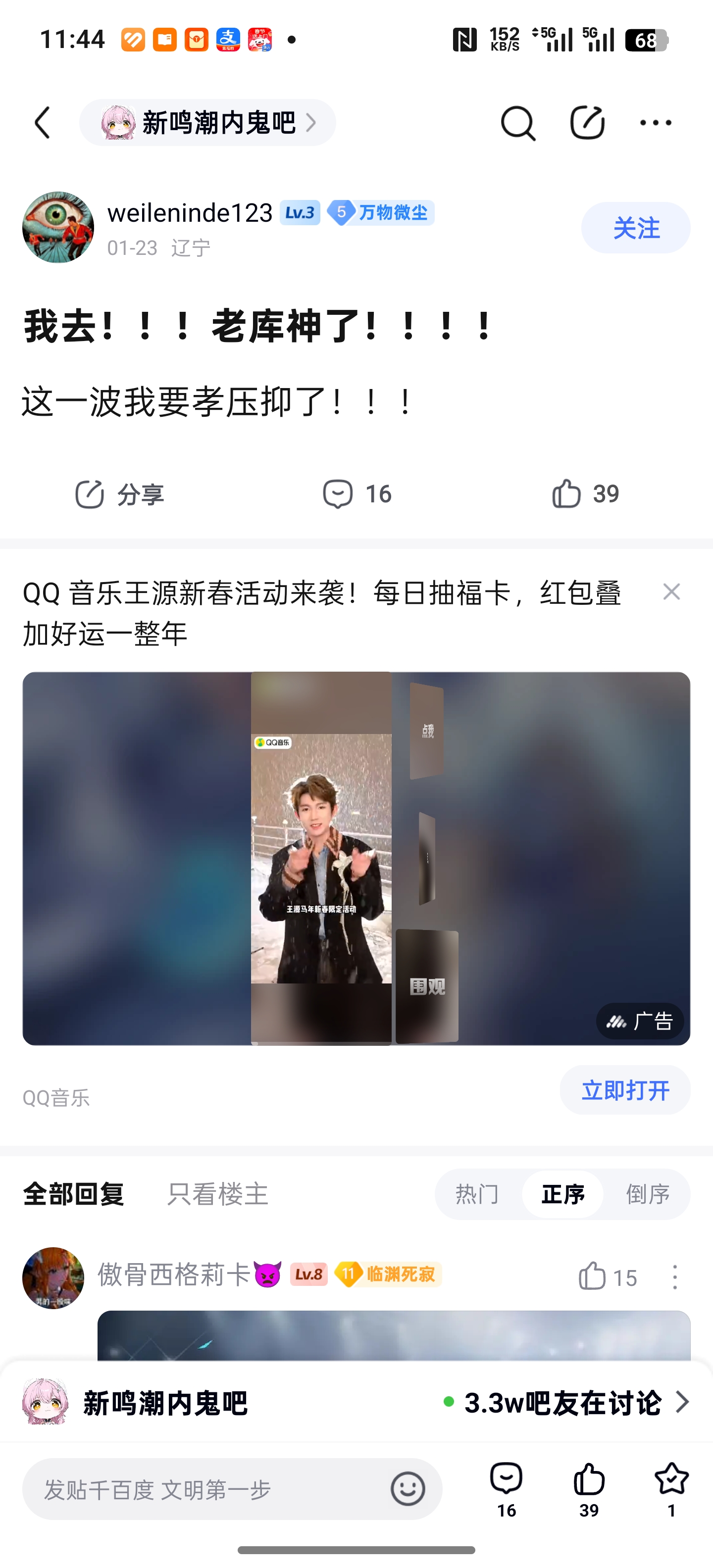Open the QQ音乐 ad video image
Screen dimensions: 713x1568
coord(356,858)
